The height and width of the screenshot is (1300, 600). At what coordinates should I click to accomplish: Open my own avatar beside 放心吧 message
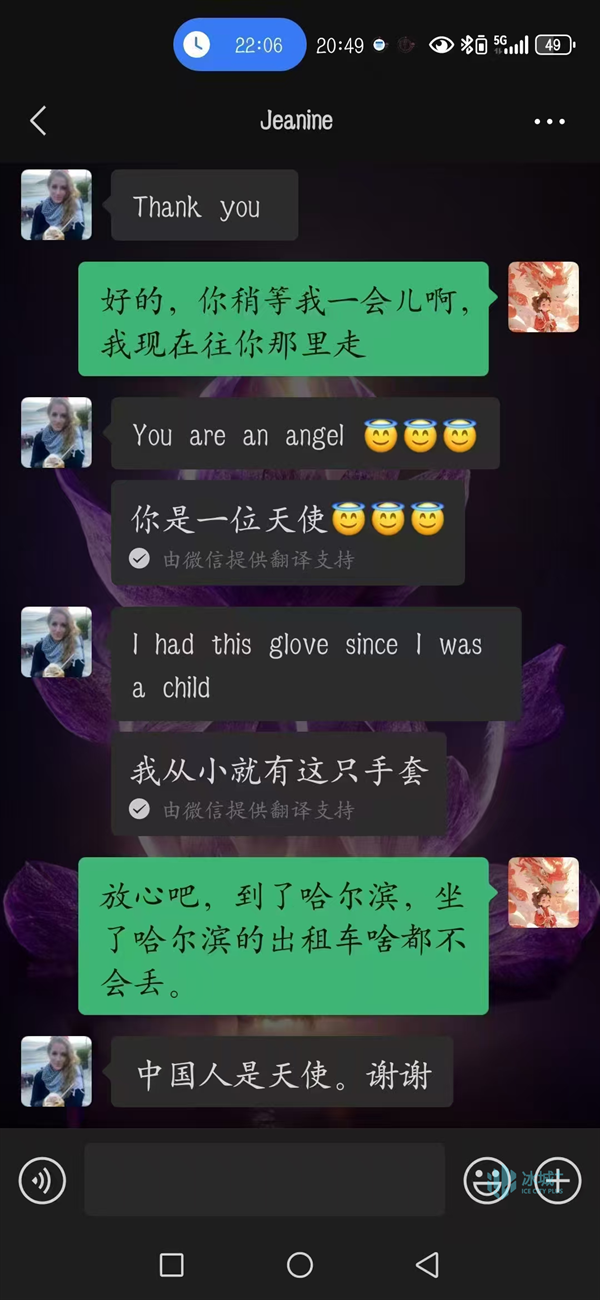coord(543,892)
